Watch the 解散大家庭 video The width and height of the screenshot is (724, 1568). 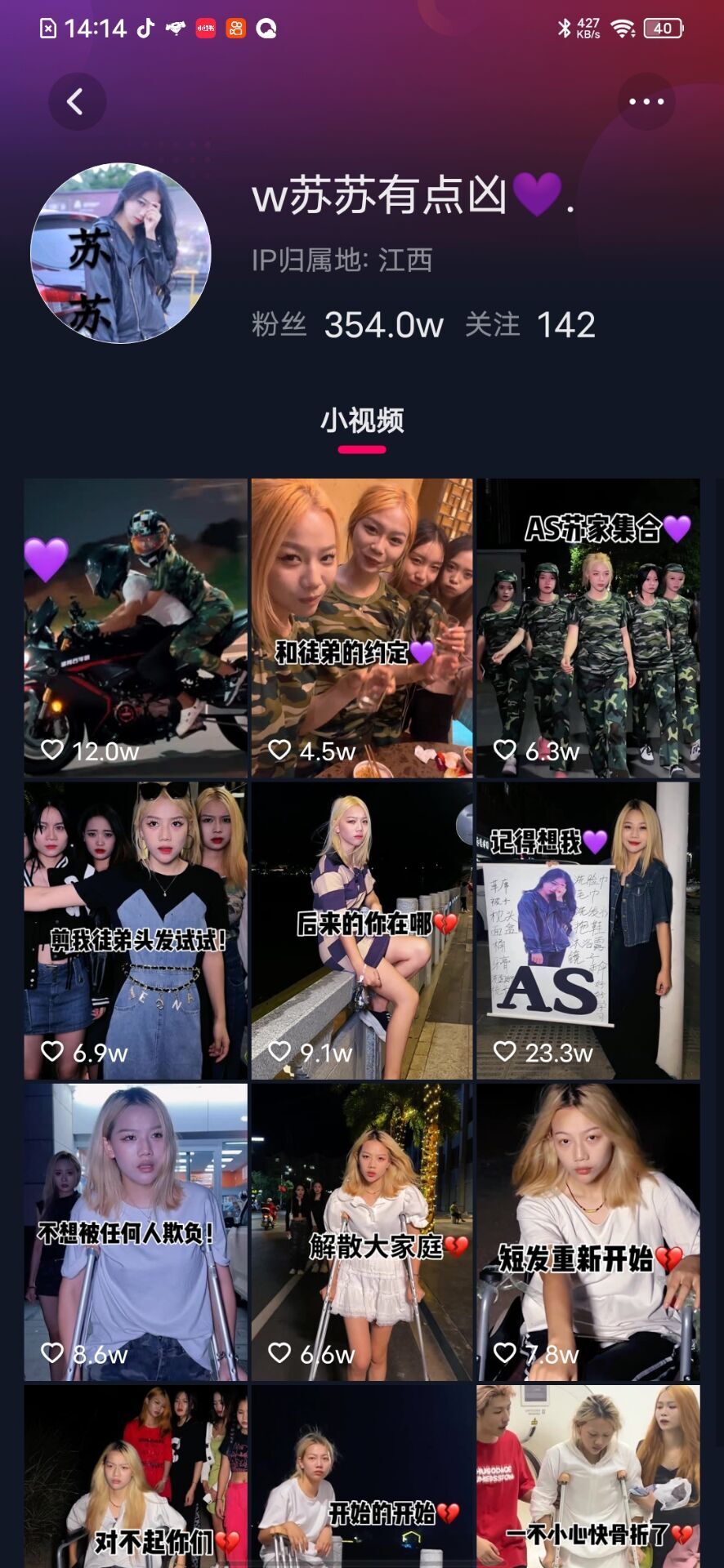coord(362,1232)
